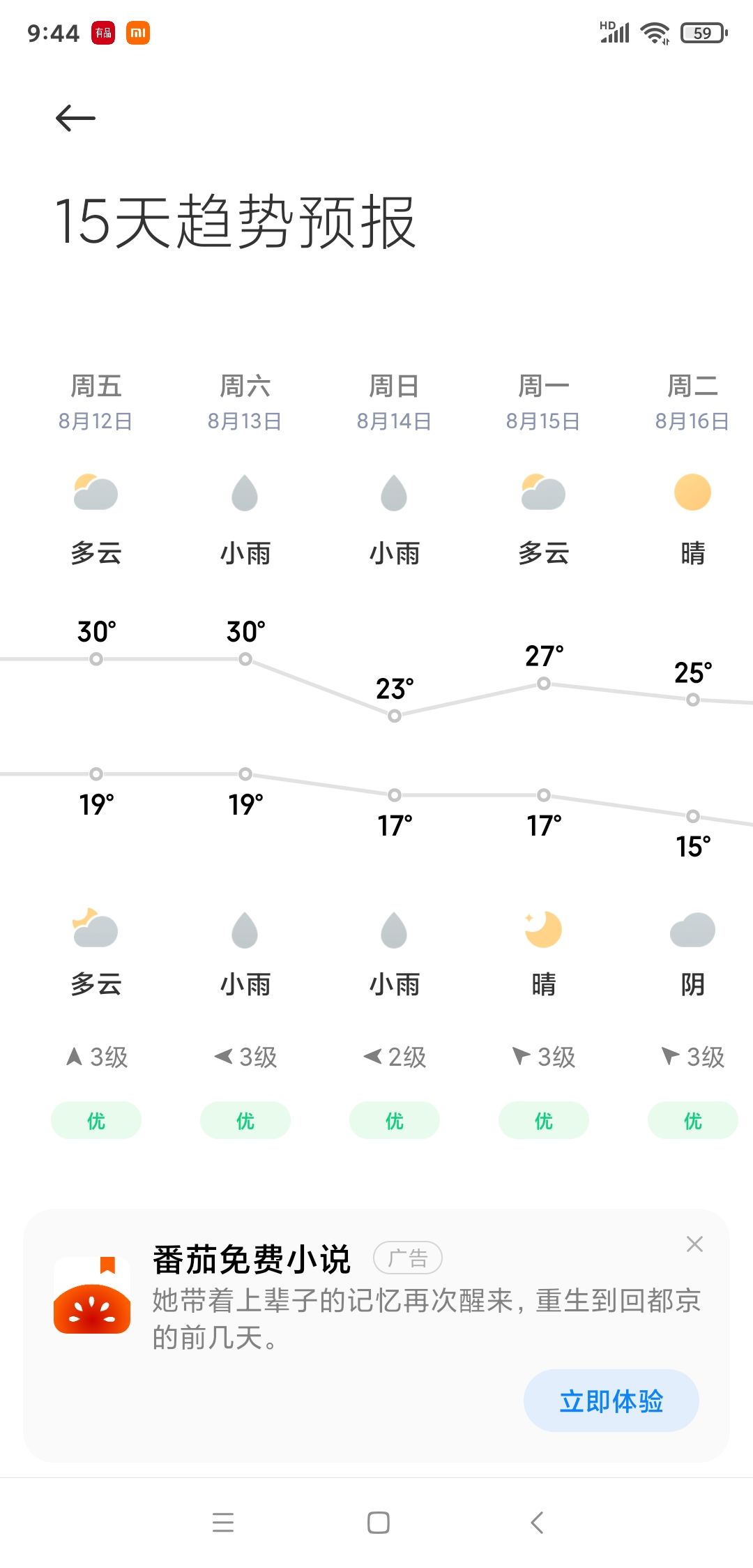The width and height of the screenshot is (753, 1568).
Task: Tap the system home button
Action: pos(379,1522)
